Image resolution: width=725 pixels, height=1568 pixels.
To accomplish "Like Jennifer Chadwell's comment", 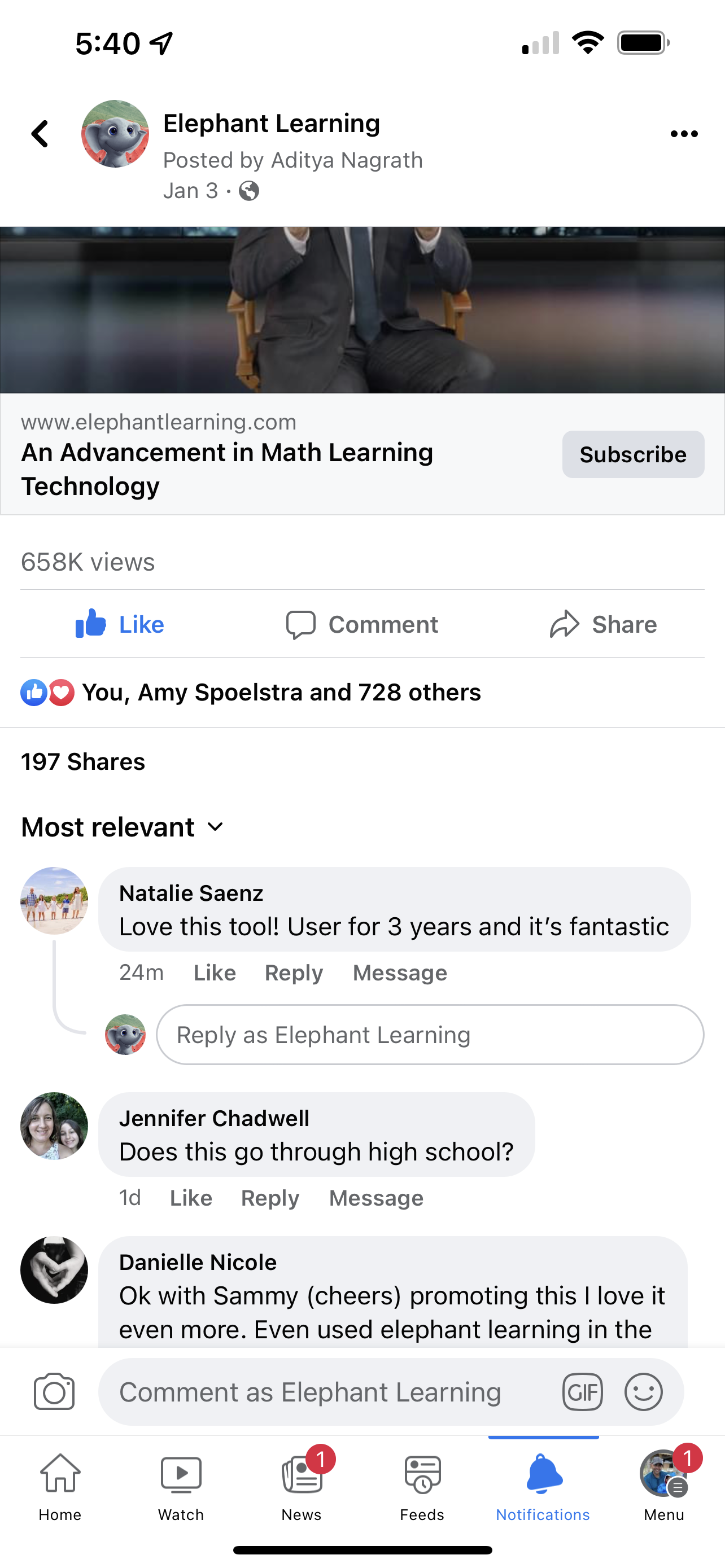I will coord(191,1198).
